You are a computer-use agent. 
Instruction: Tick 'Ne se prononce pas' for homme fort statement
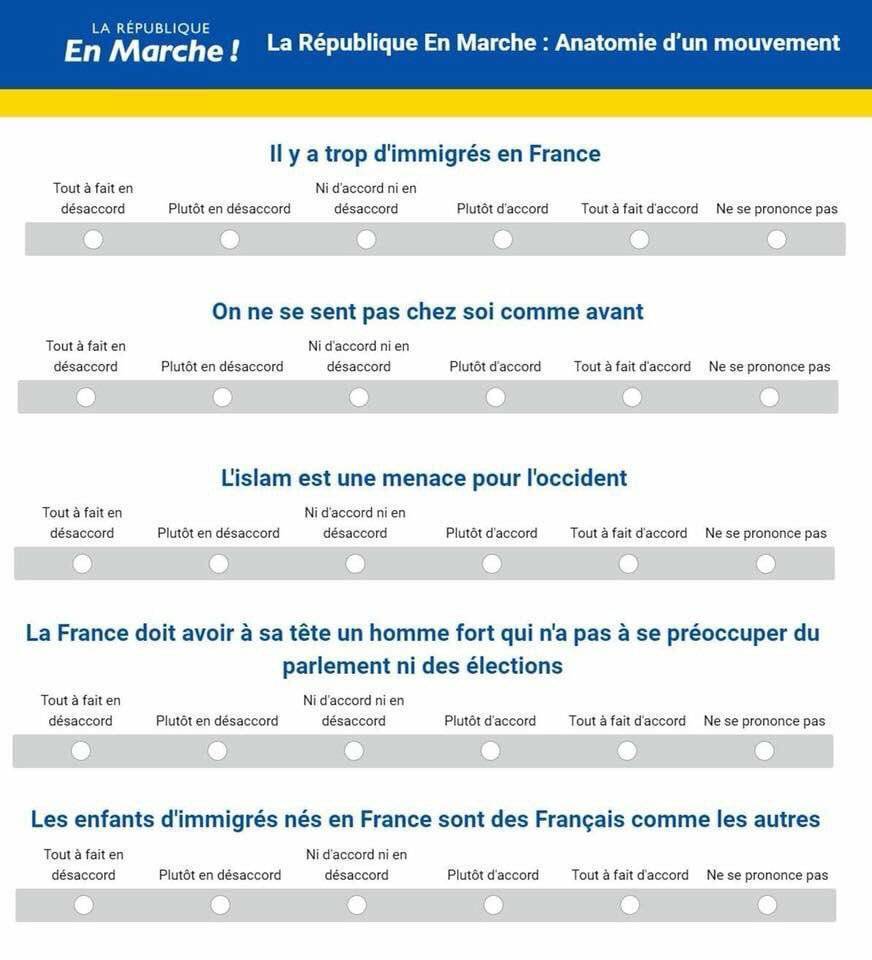(764, 751)
